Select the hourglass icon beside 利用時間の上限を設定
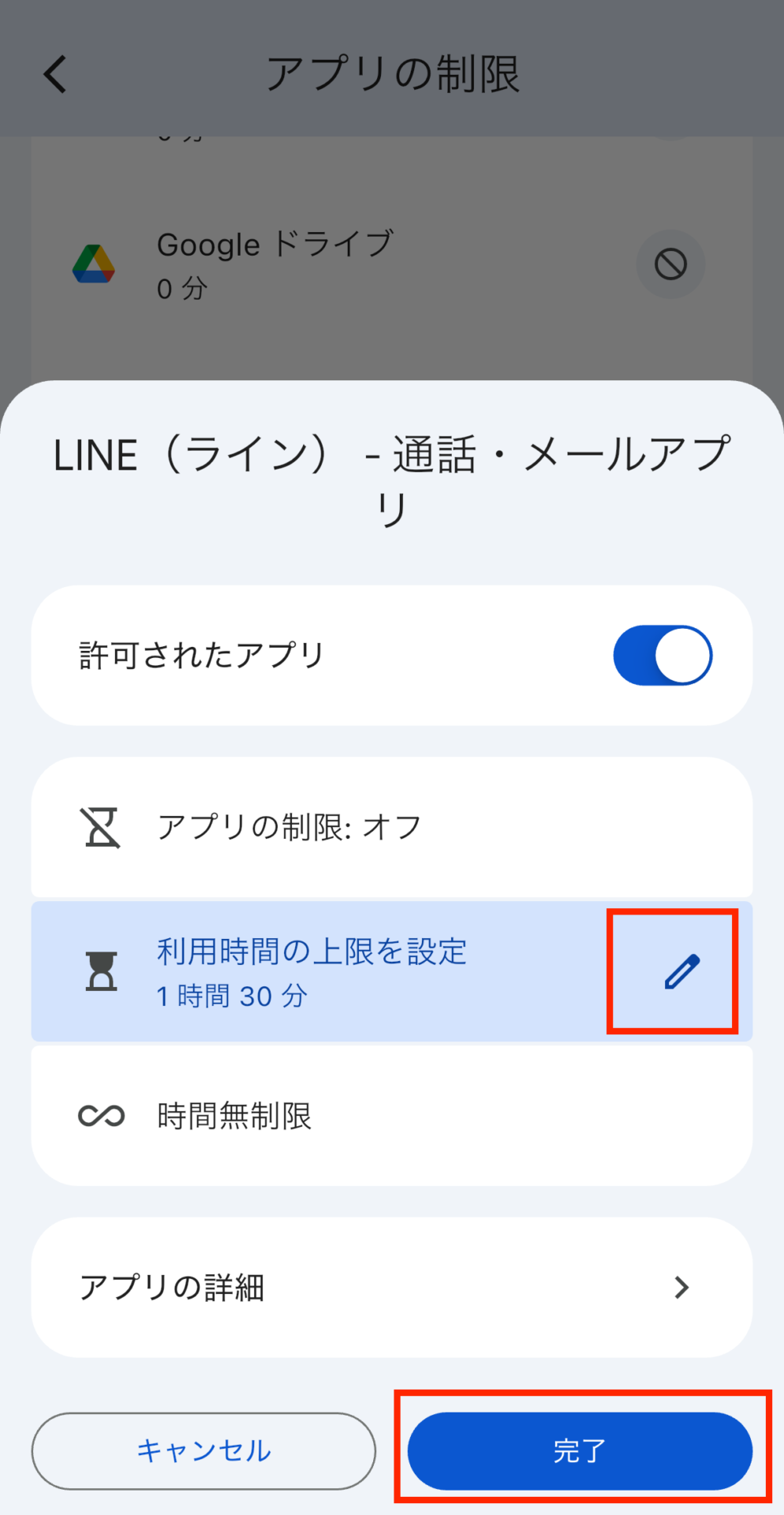 coord(100,971)
